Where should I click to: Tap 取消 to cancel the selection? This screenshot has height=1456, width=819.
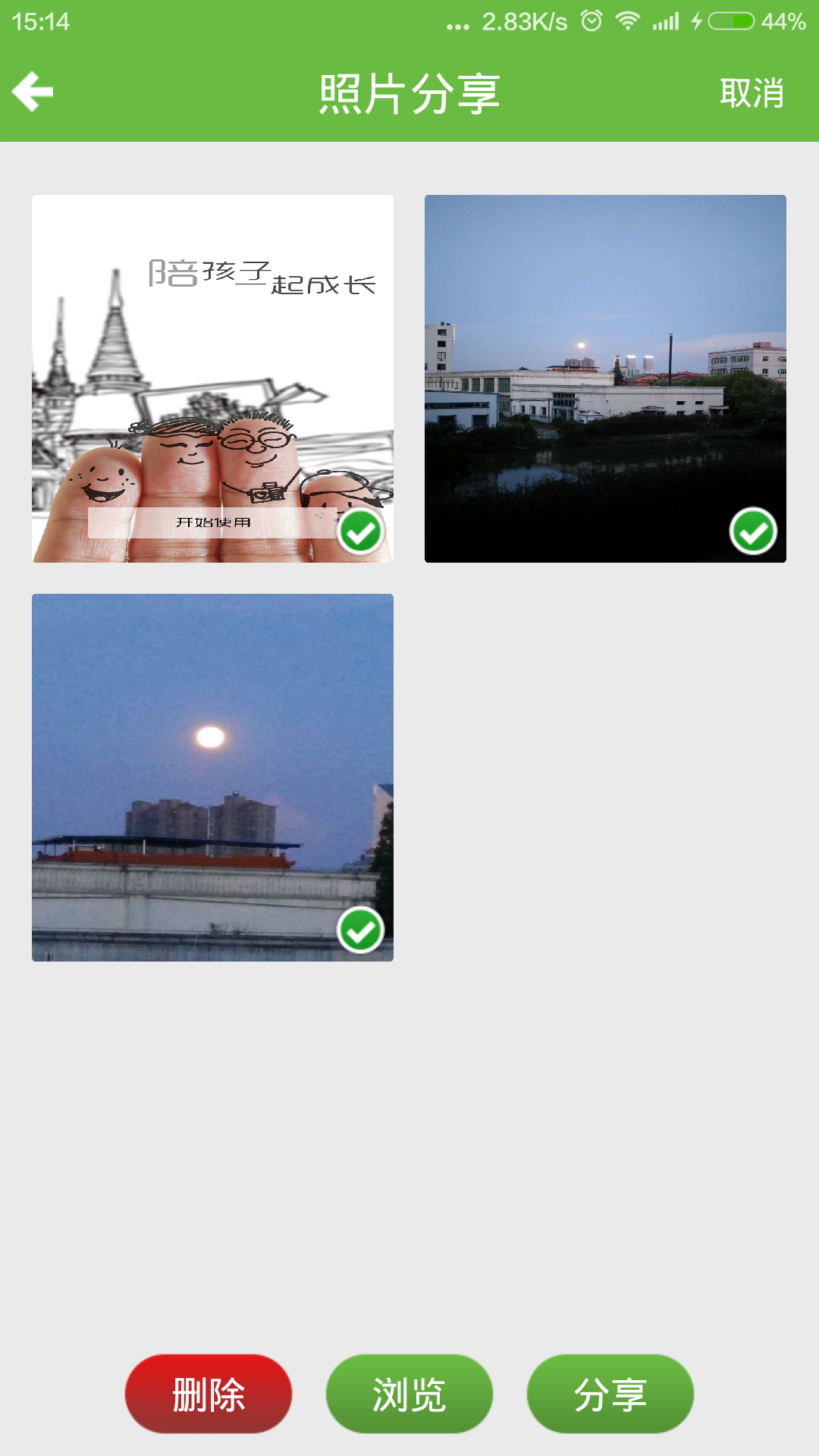pos(751,93)
